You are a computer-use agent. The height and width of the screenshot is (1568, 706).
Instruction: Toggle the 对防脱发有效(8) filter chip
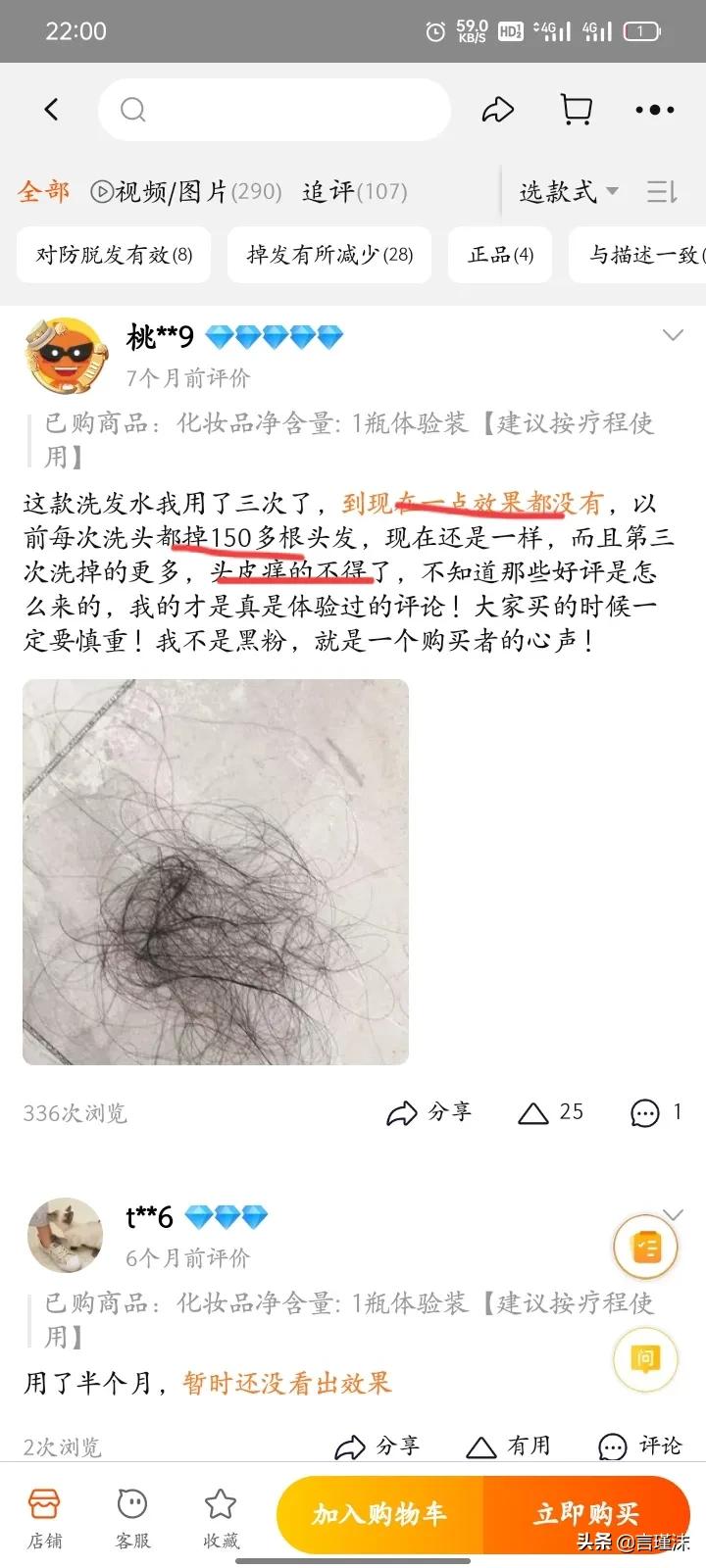tap(113, 255)
